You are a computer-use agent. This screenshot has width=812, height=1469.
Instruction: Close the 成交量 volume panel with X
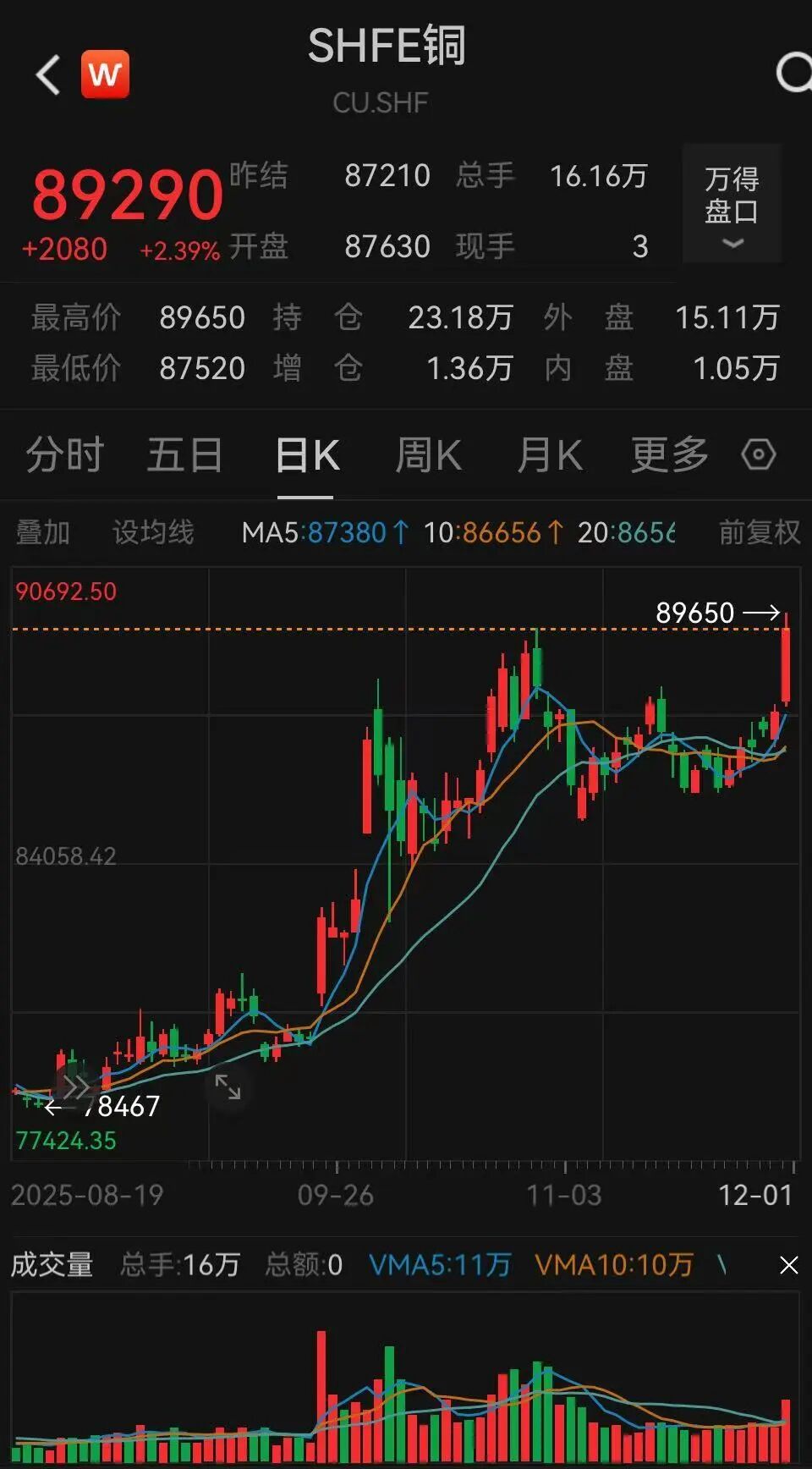coord(788,1266)
